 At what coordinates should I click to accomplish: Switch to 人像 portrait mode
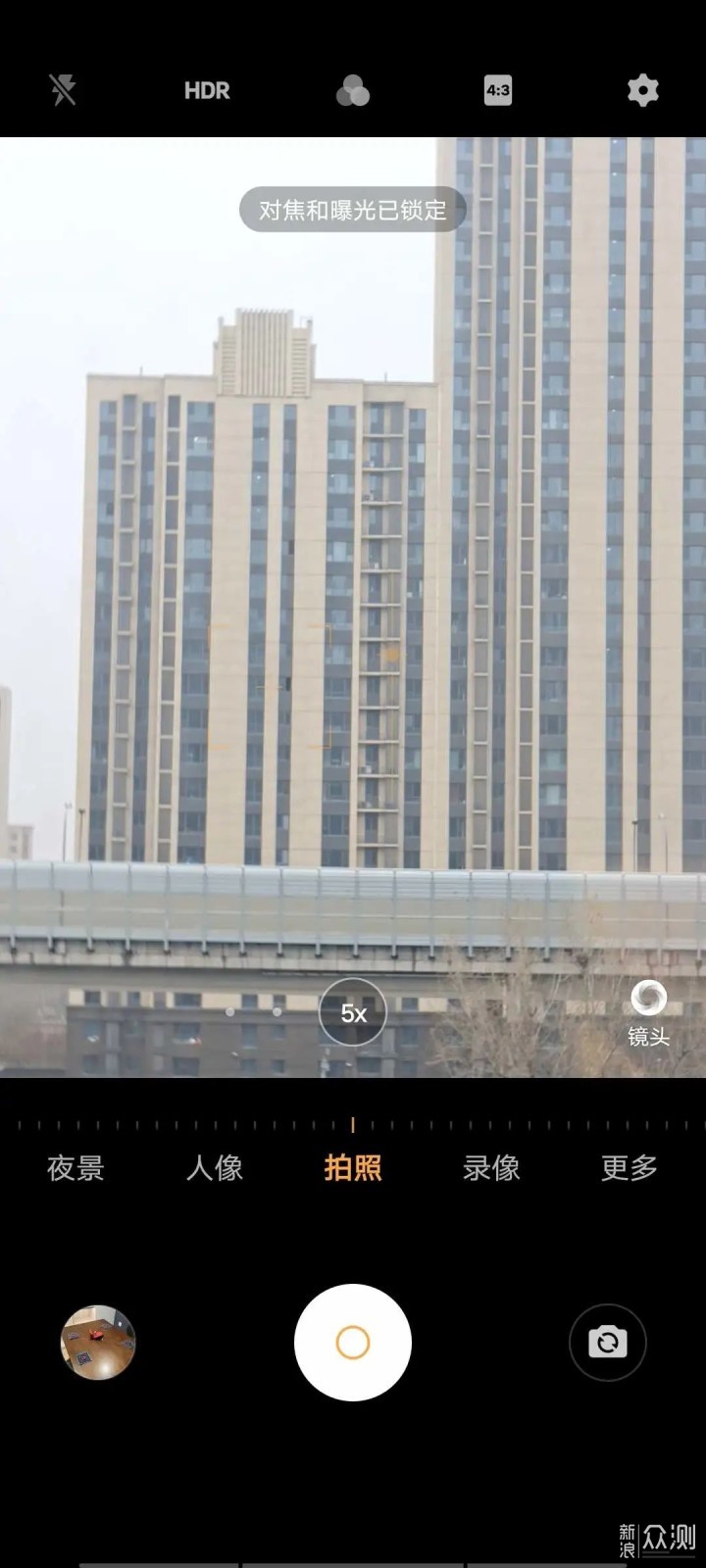(x=214, y=1167)
